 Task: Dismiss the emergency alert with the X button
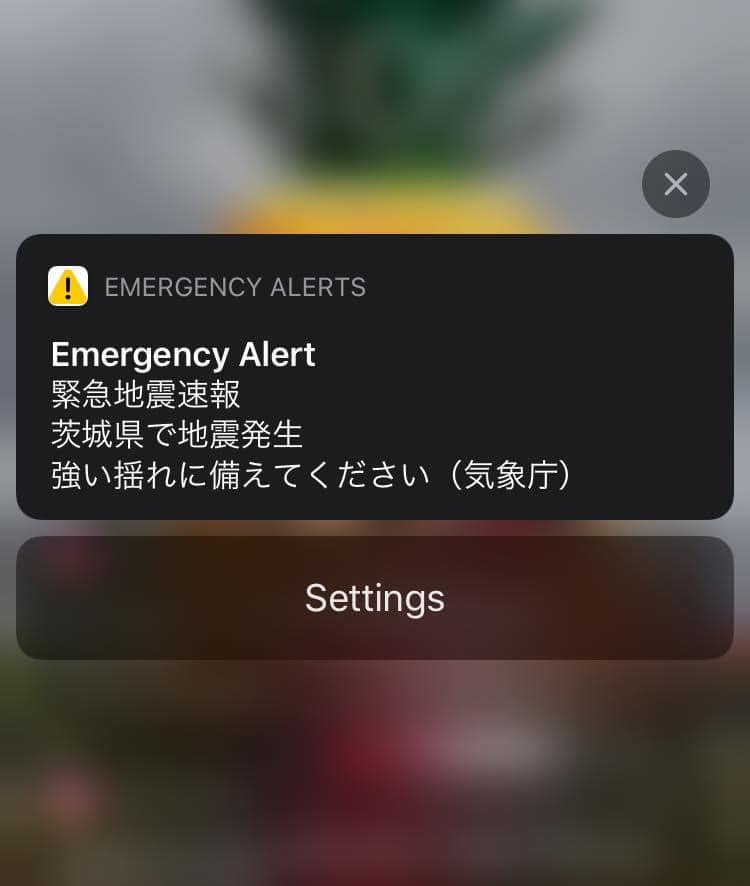pyautogui.click(x=676, y=184)
